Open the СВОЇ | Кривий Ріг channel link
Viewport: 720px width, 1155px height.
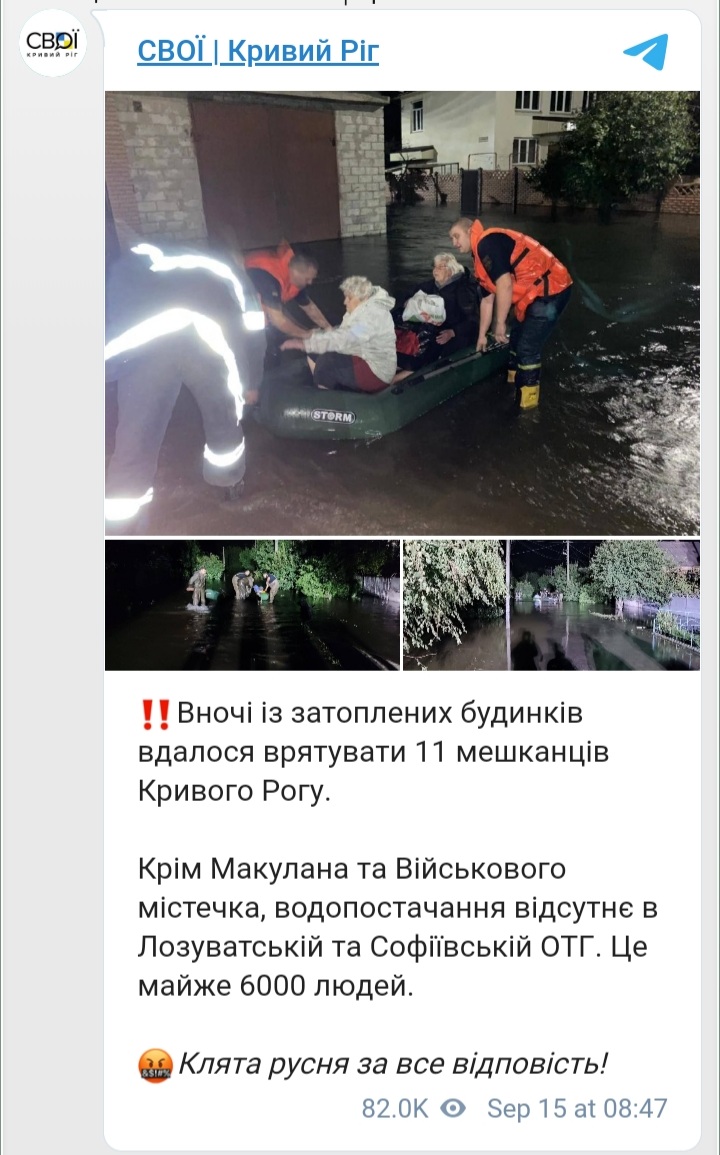click(258, 52)
